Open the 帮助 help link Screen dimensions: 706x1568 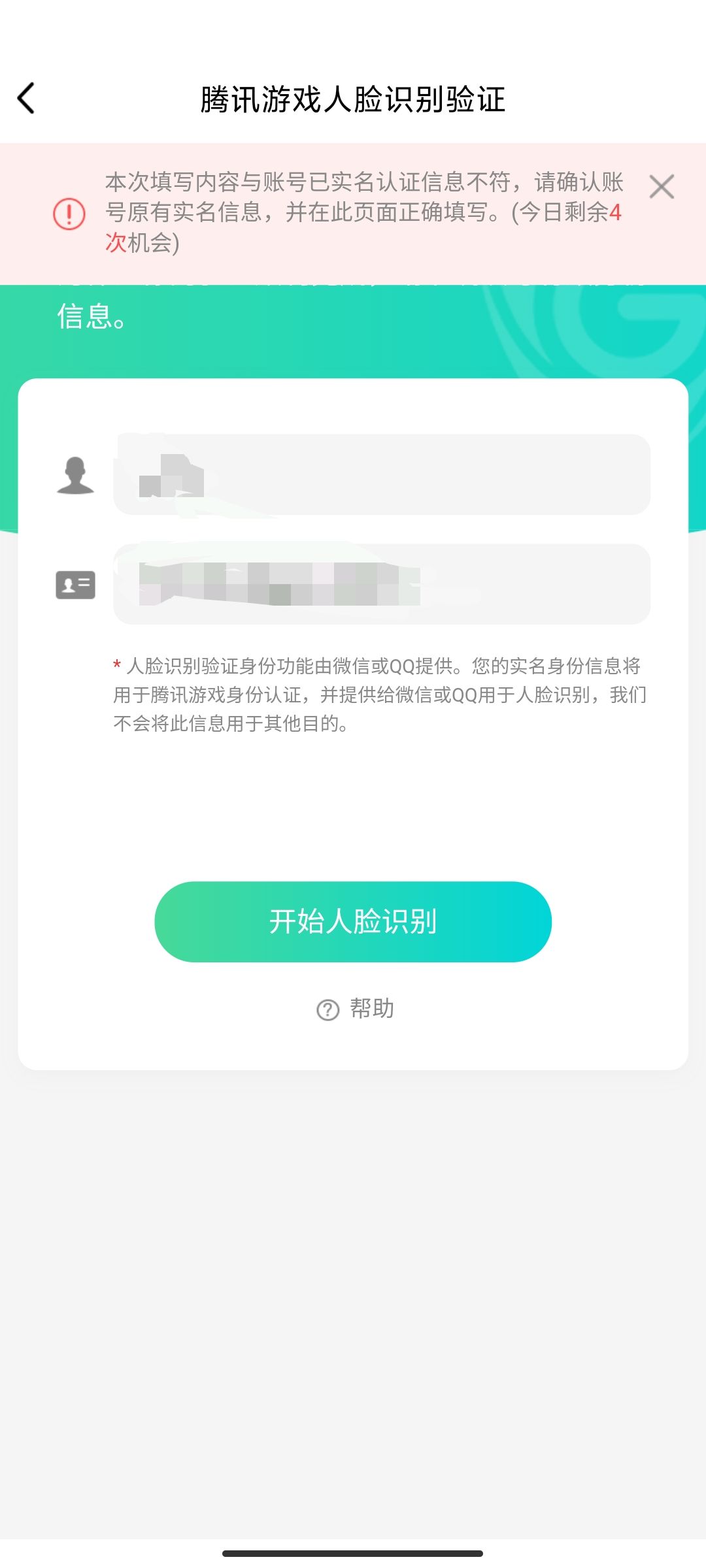pyautogui.click(x=355, y=1009)
